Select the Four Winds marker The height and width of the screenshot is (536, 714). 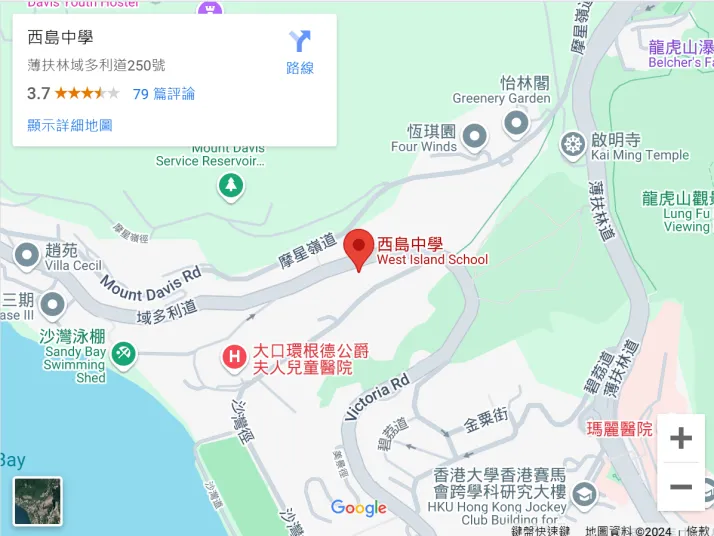[x=474, y=134]
